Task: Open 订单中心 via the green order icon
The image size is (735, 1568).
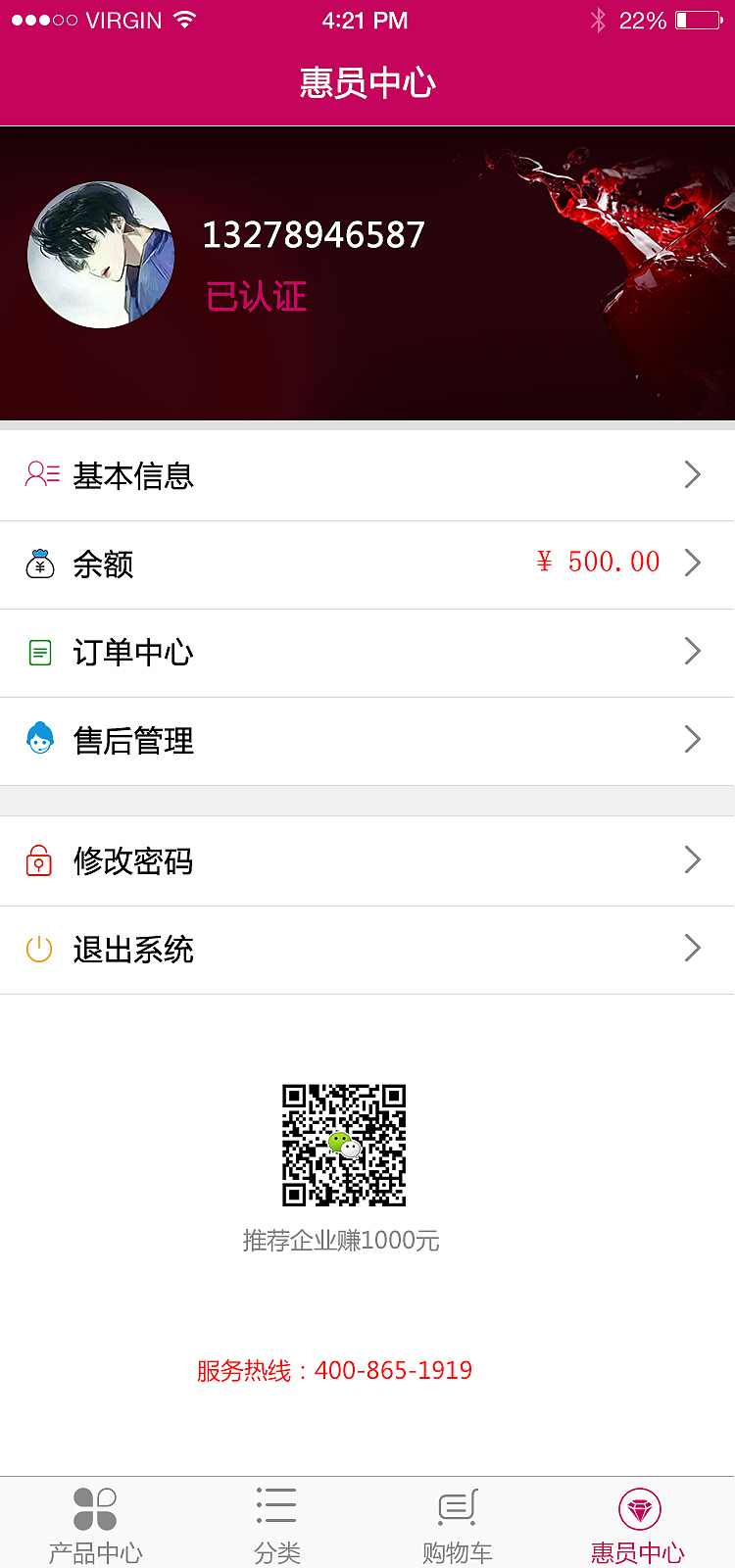Action: [x=40, y=651]
